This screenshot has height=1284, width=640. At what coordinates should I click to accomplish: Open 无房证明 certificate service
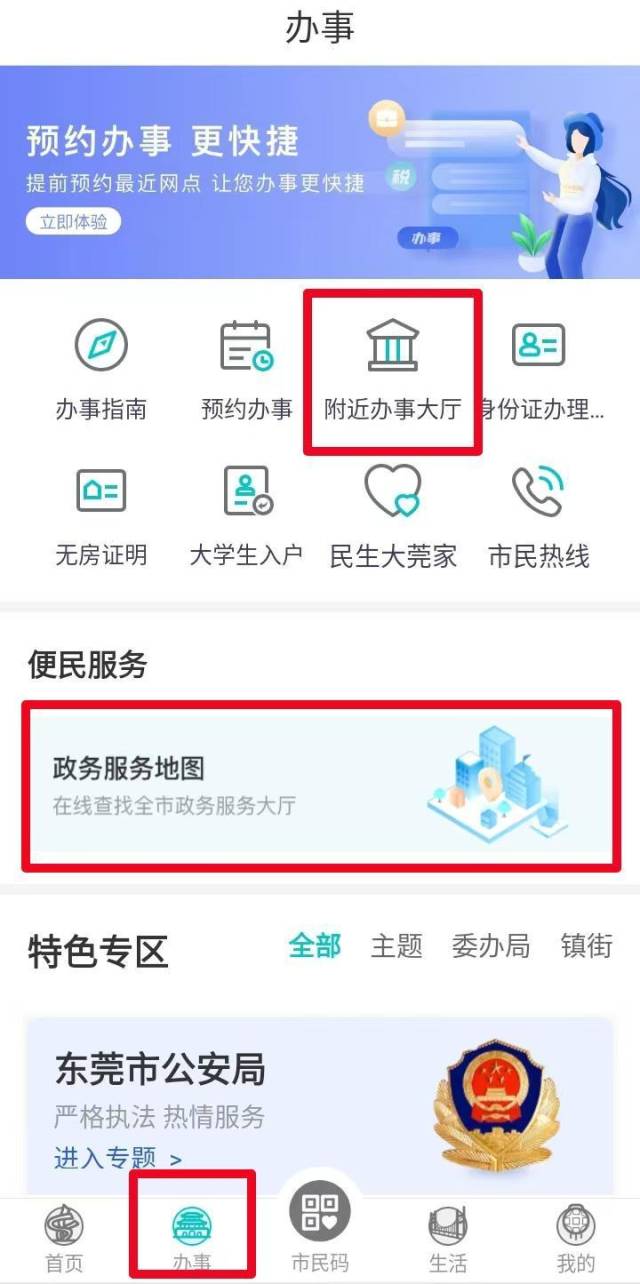click(x=101, y=517)
